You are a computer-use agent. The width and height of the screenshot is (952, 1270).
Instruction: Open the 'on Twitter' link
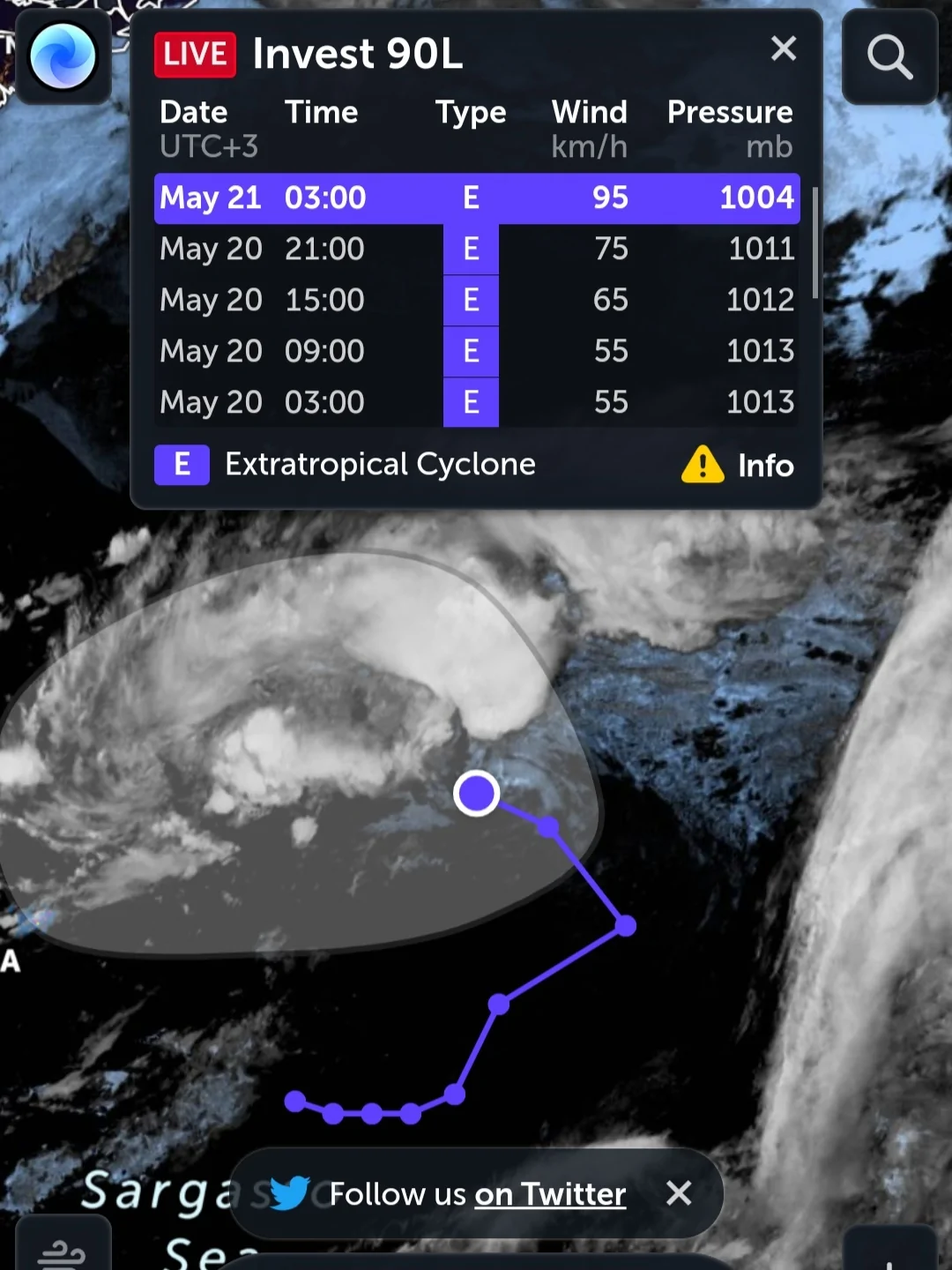[x=550, y=1194]
